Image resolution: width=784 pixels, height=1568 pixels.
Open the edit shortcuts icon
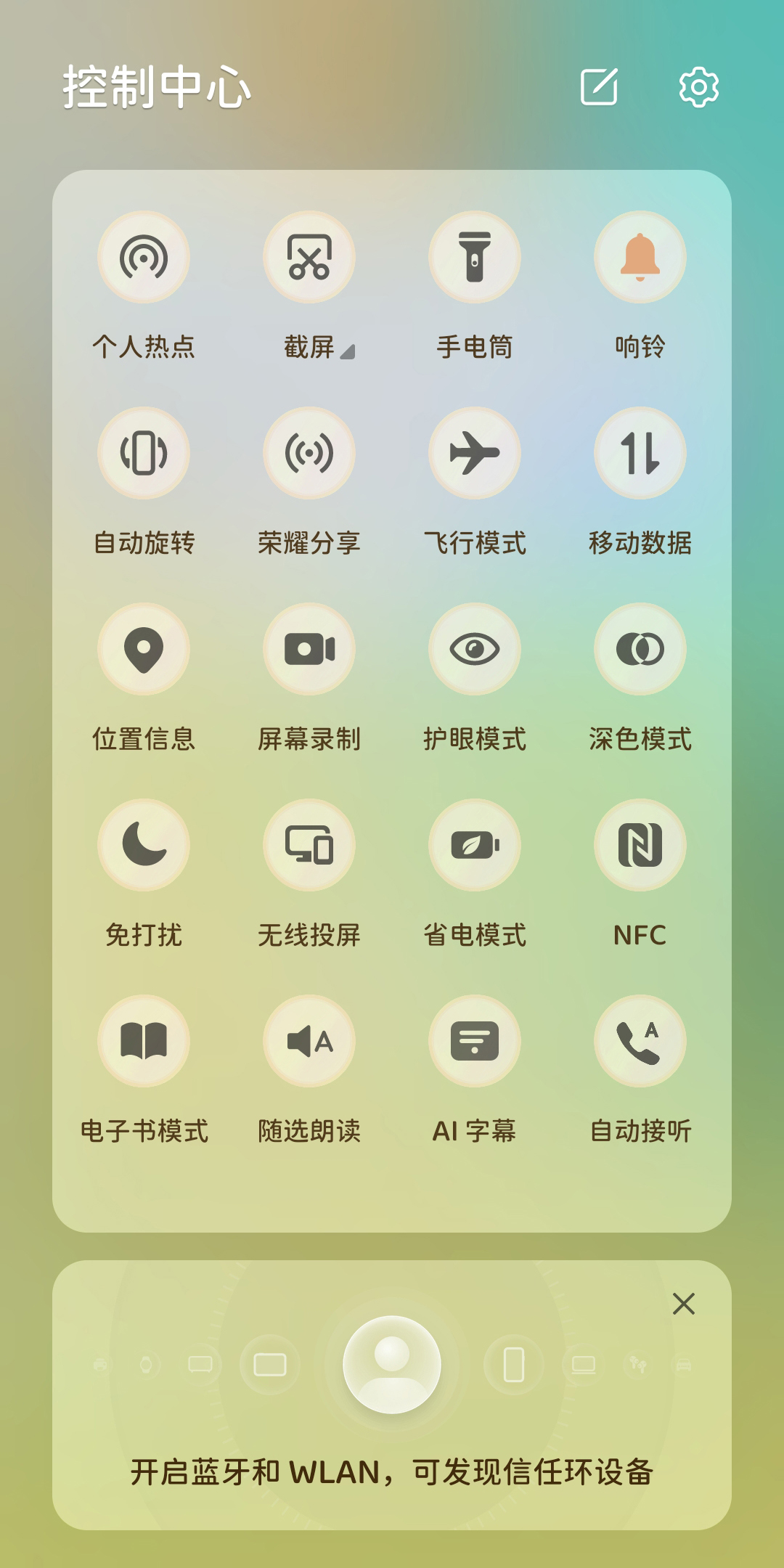point(599,87)
